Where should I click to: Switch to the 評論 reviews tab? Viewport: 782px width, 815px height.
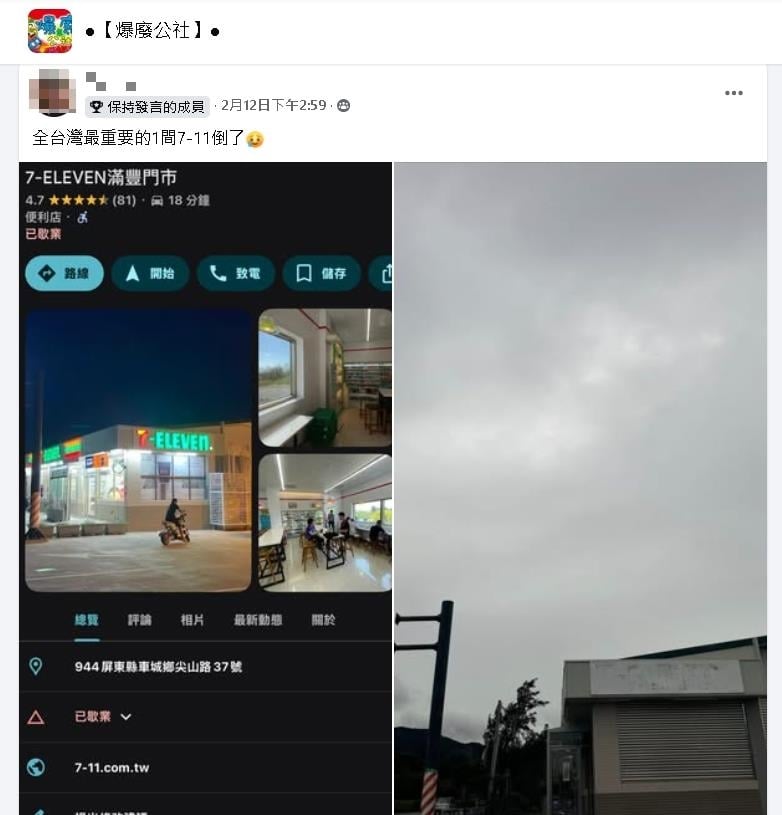point(139,620)
